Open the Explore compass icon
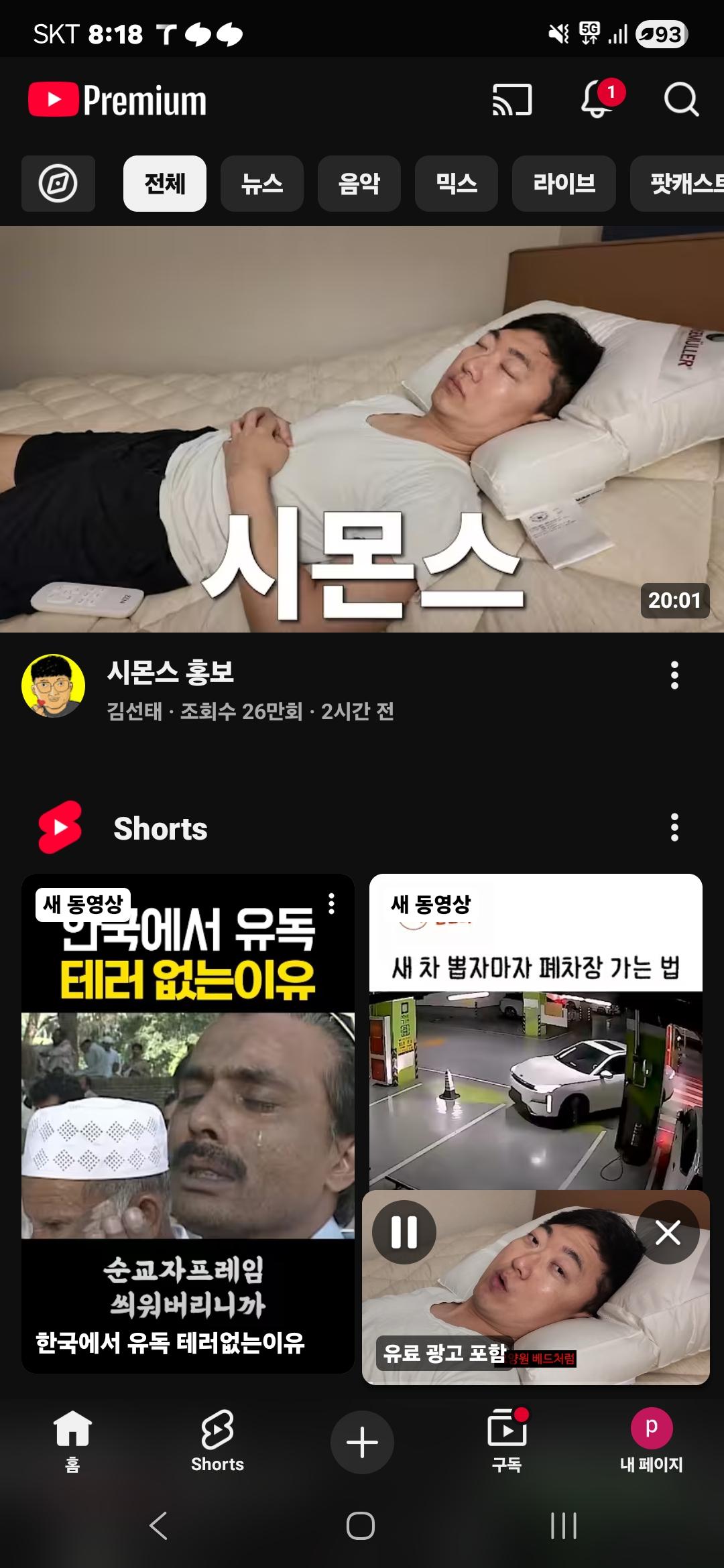The height and width of the screenshot is (1568, 724). click(x=58, y=184)
